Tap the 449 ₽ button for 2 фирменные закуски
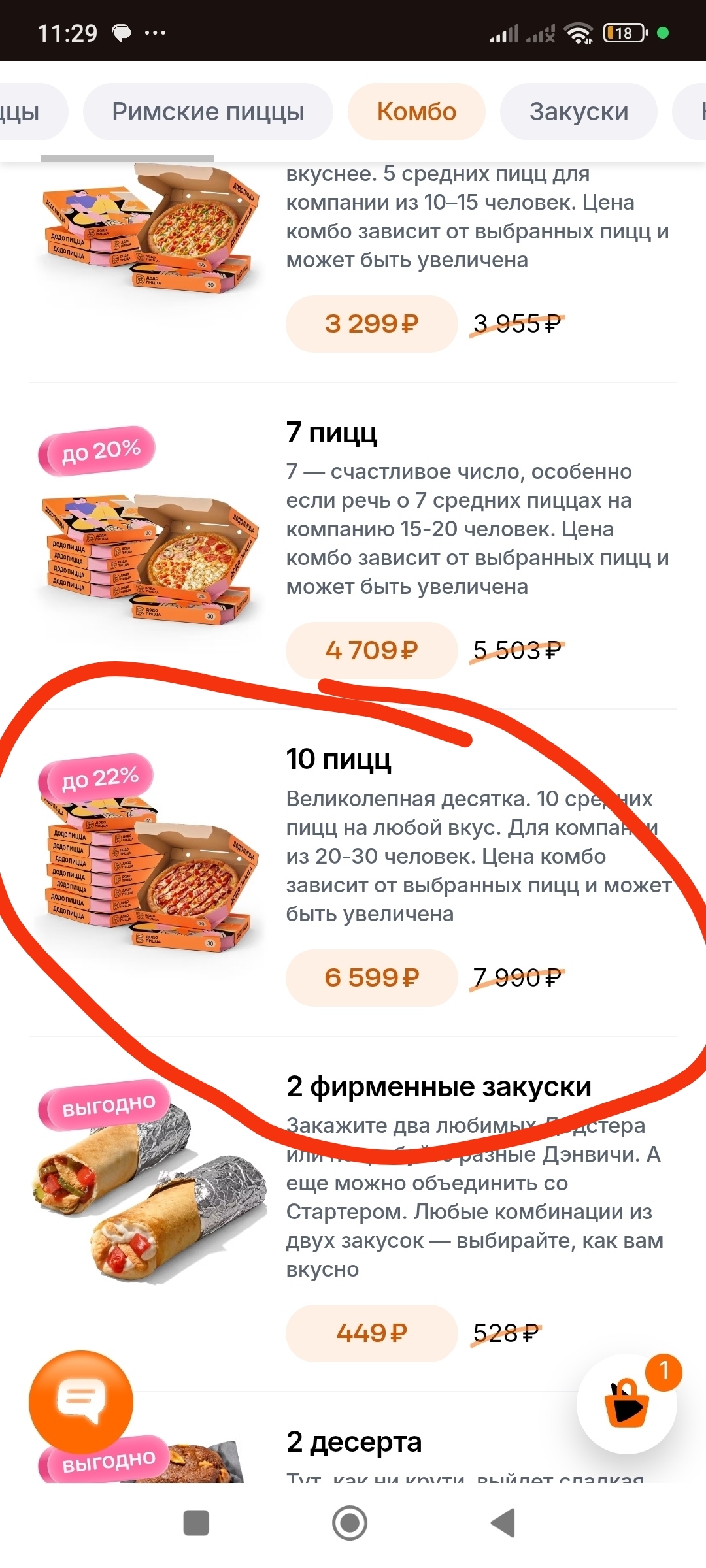This screenshot has height=1568, width=706. tap(371, 1333)
